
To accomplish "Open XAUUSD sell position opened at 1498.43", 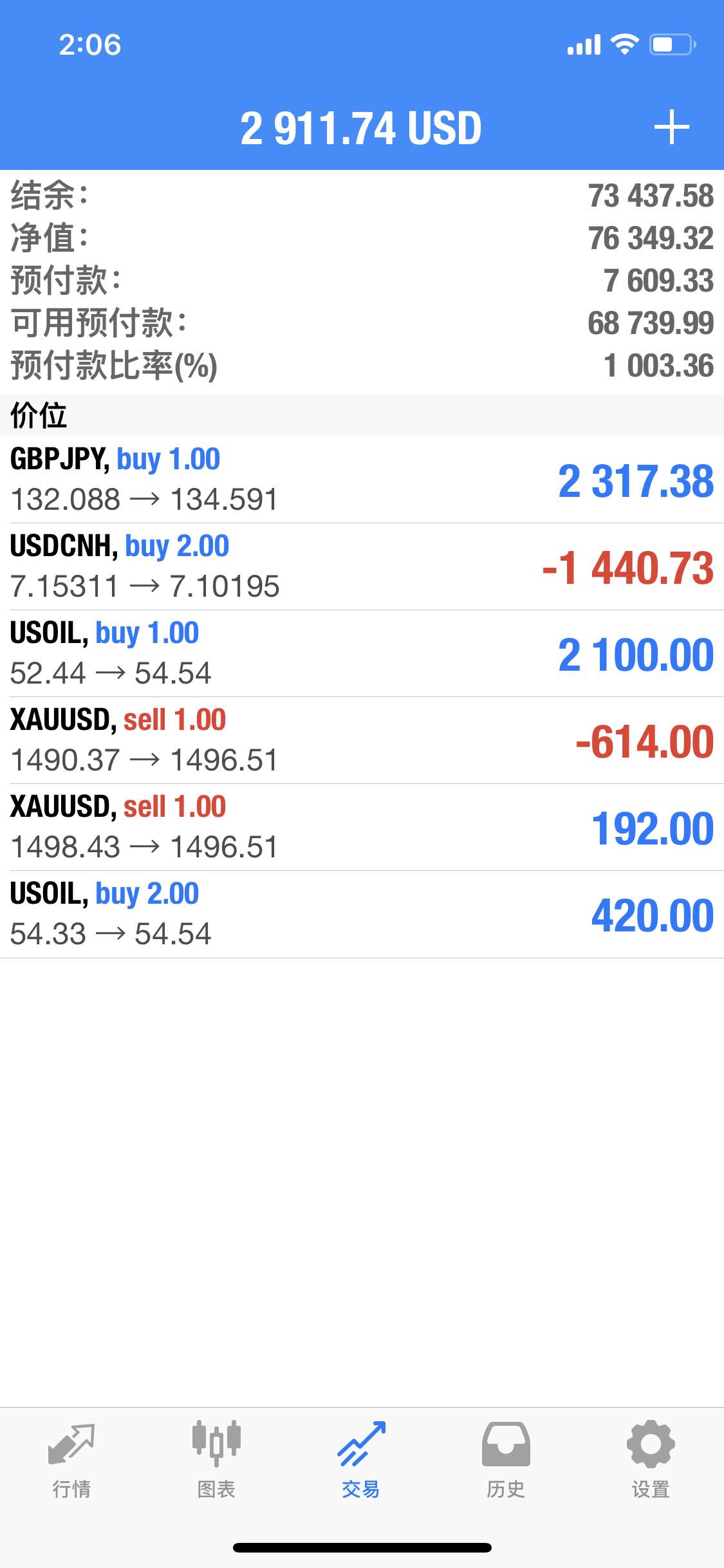I will pos(362,827).
